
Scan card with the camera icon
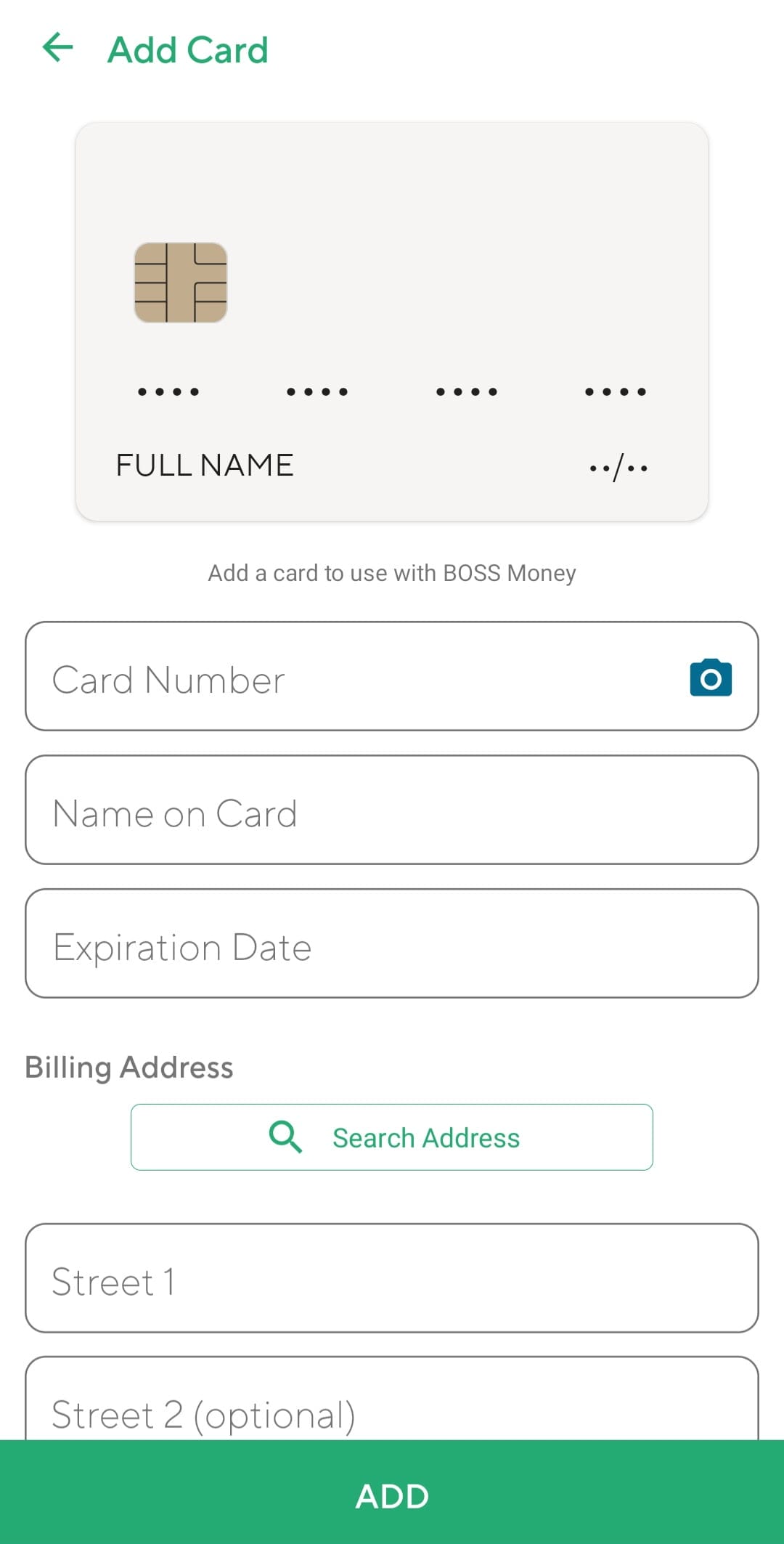point(711,678)
